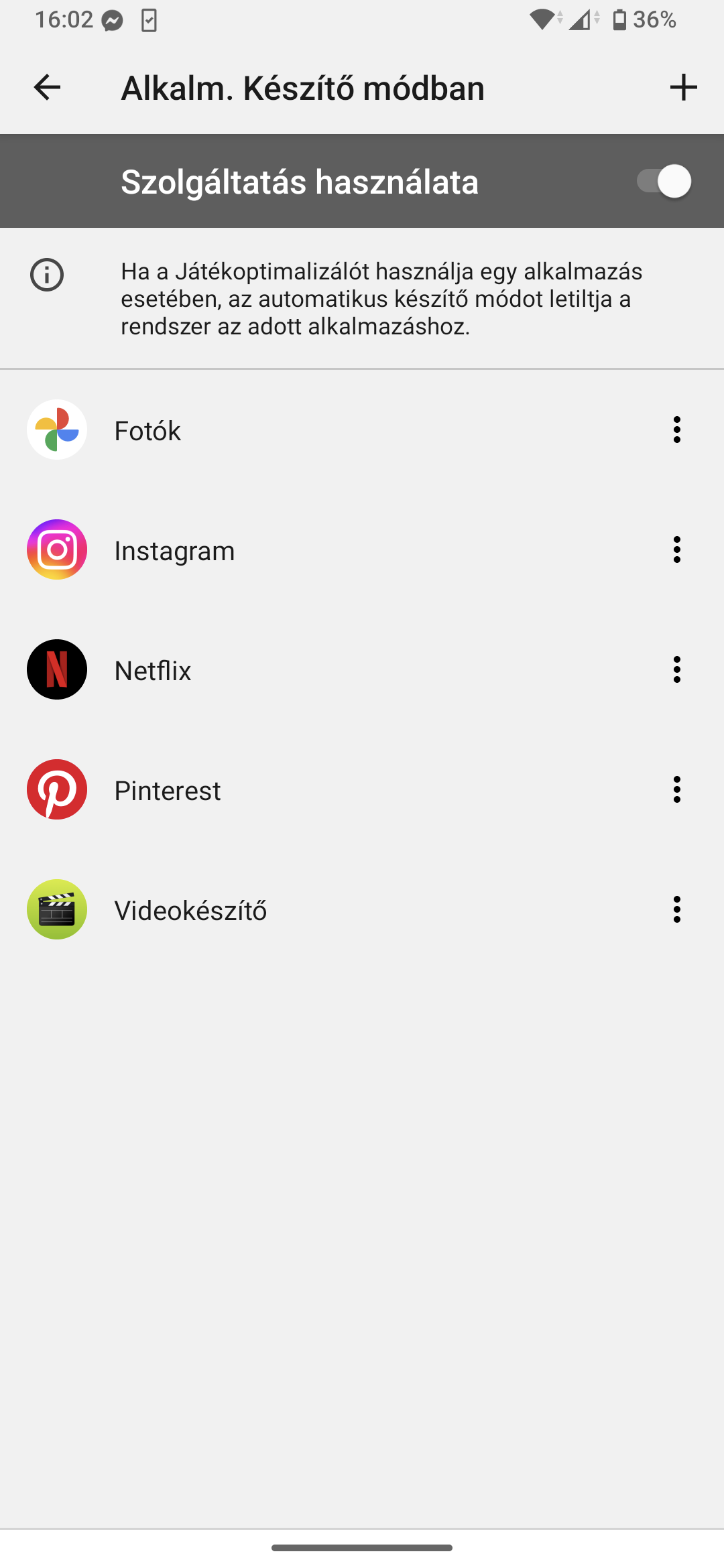Add a new app with the plus icon
The height and width of the screenshot is (1568, 724).
click(683, 87)
